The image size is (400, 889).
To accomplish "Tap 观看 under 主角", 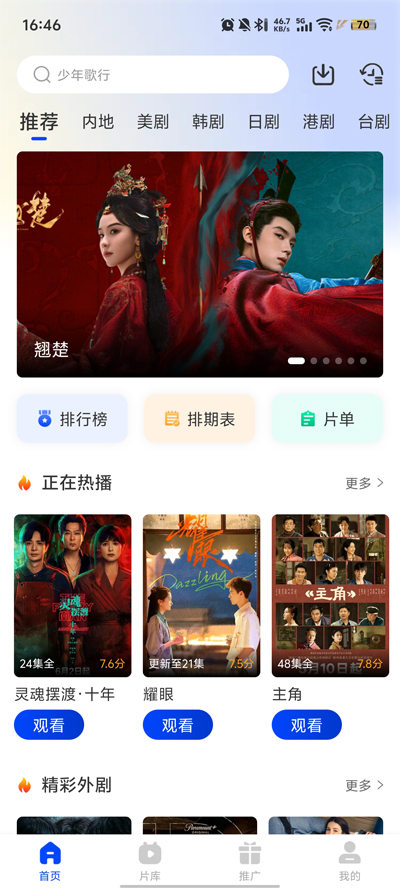I will (307, 725).
